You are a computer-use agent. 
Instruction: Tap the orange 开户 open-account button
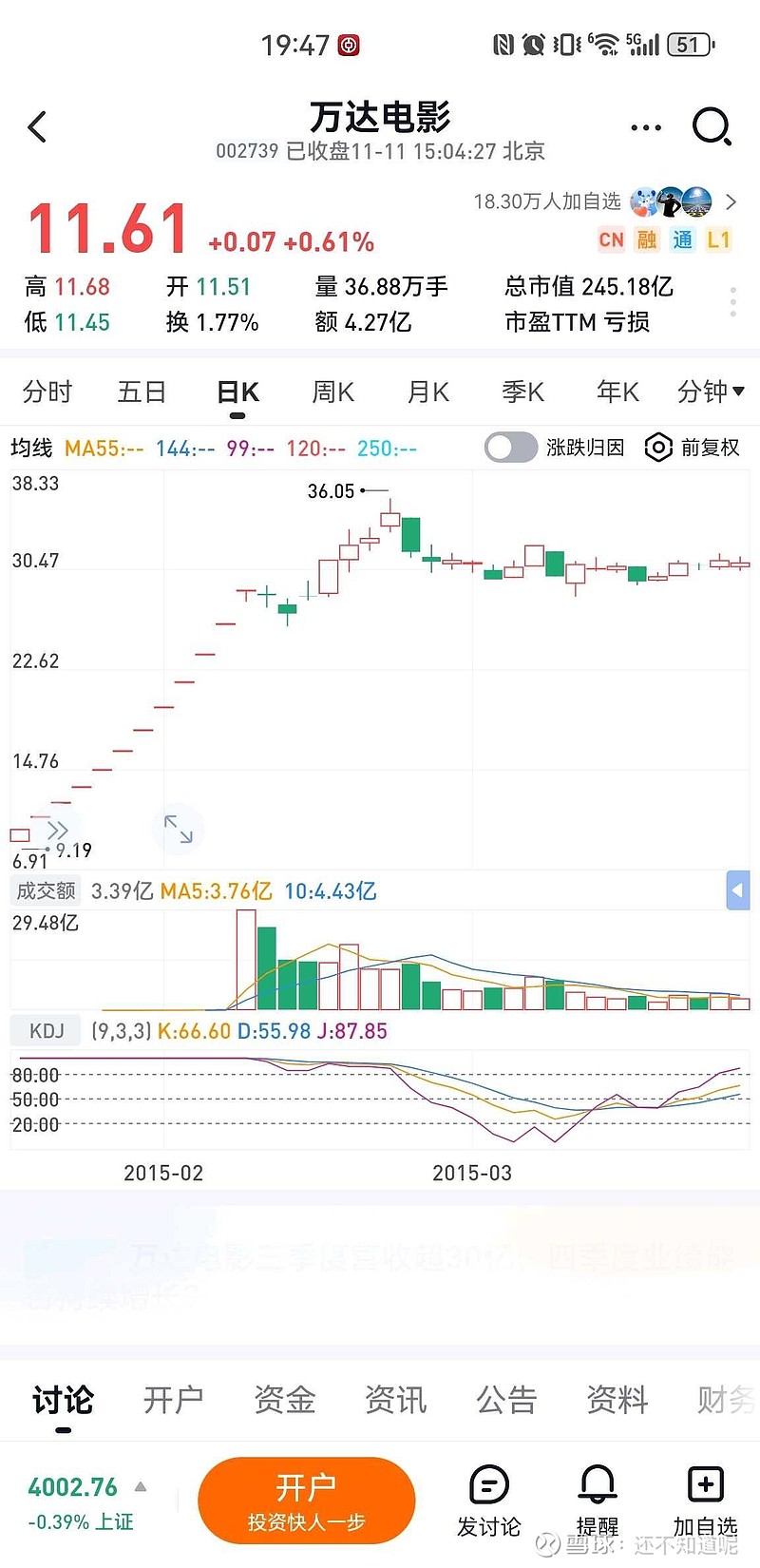click(x=307, y=1500)
